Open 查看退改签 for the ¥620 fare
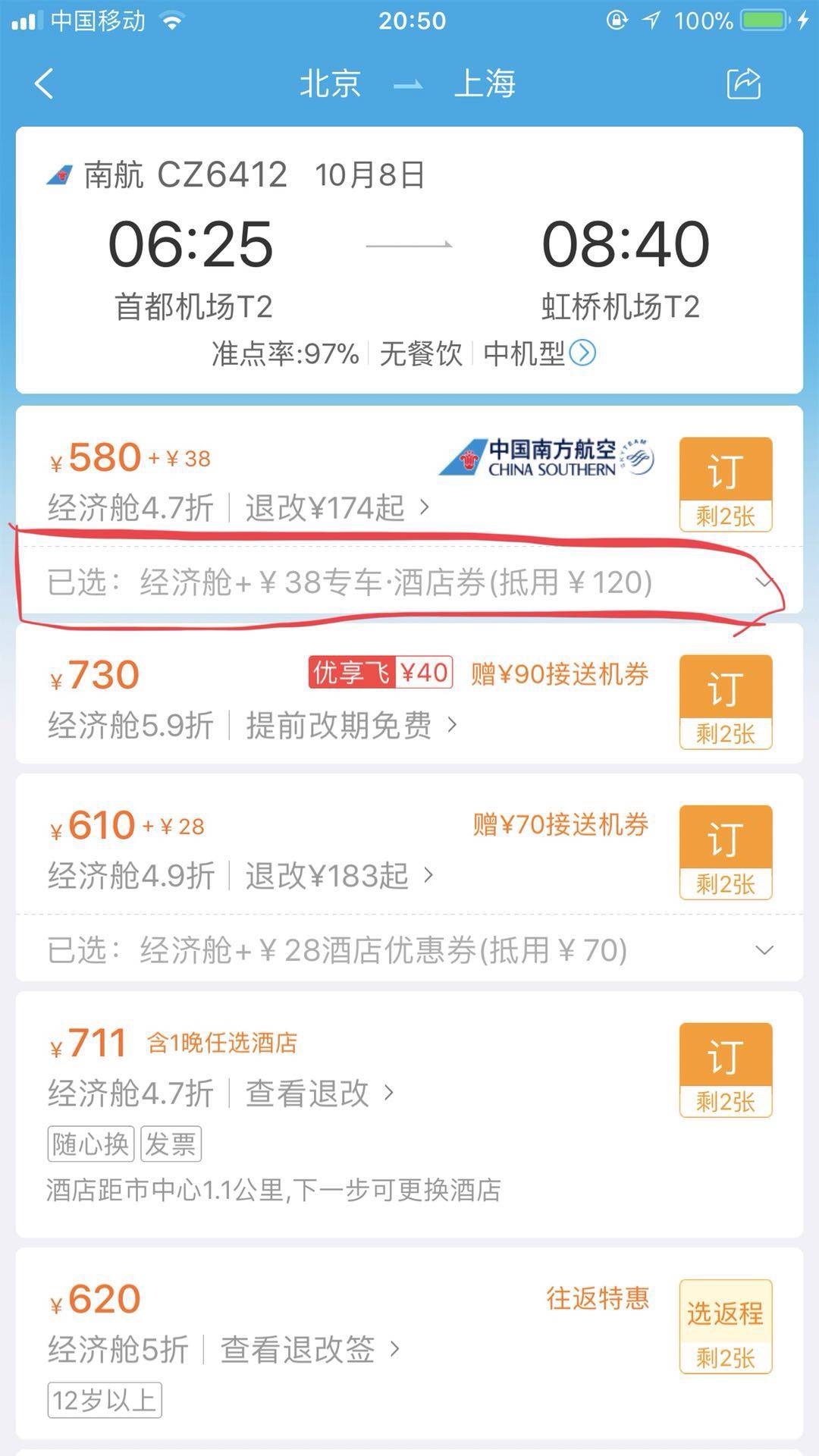Screen dimensions: 819x1456 [309, 1350]
